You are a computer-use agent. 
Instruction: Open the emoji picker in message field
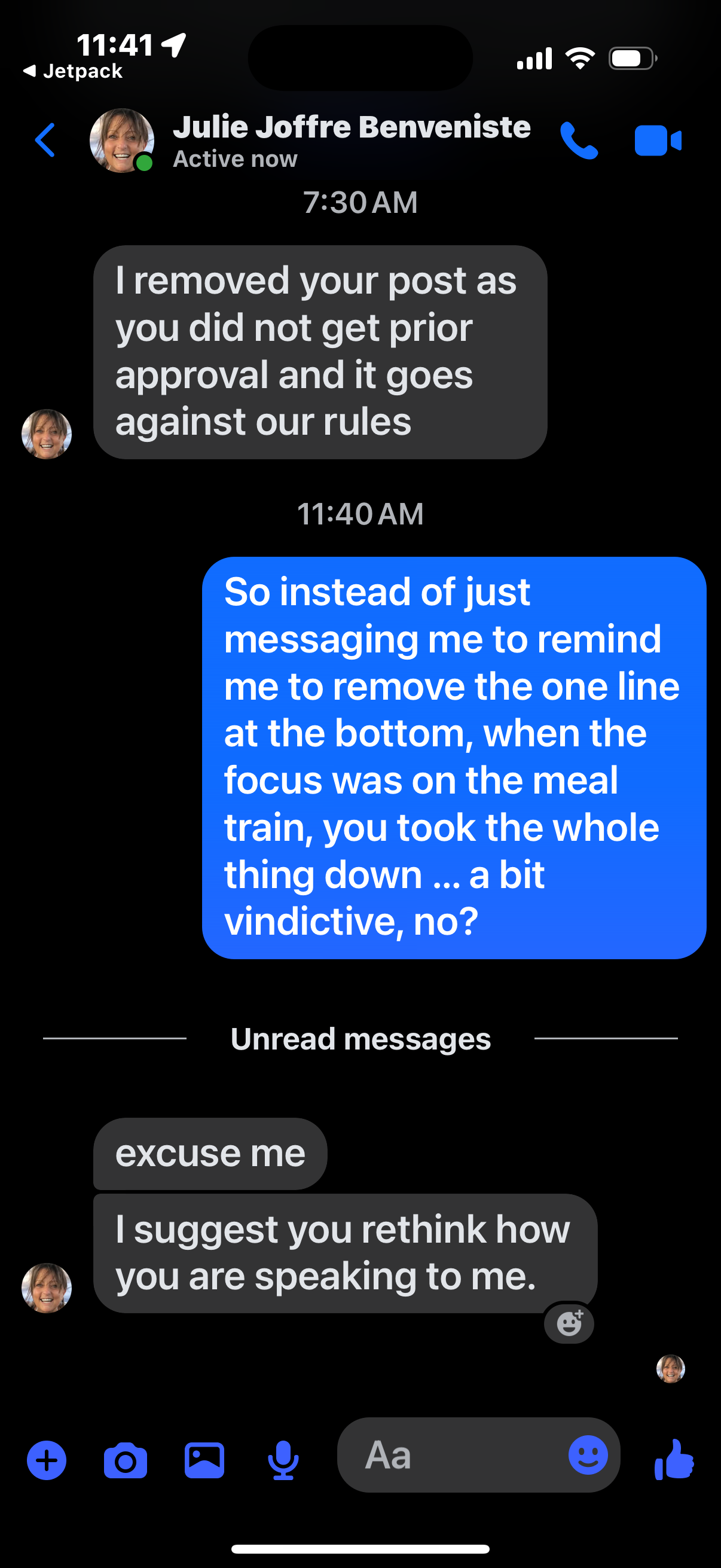(x=588, y=1456)
